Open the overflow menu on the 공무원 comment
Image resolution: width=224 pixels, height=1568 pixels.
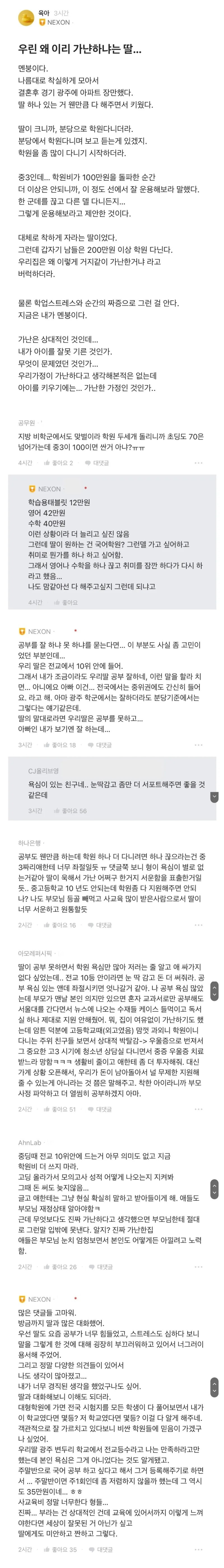pos(198,463)
